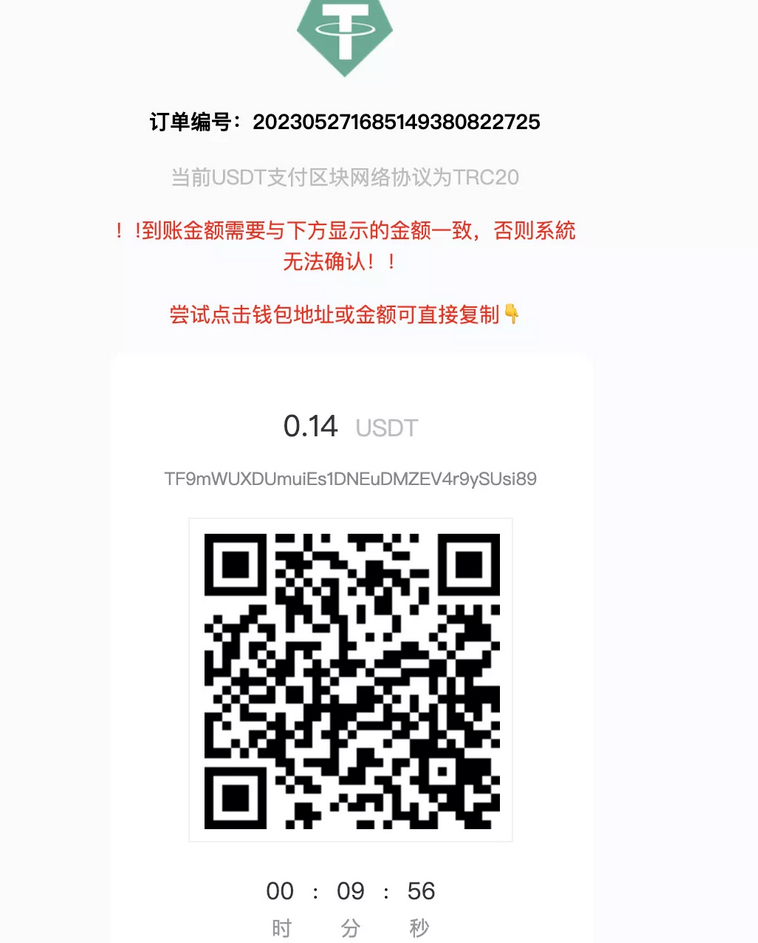Copy the 0.14 USDT payment amount

click(x=311, y=427)
